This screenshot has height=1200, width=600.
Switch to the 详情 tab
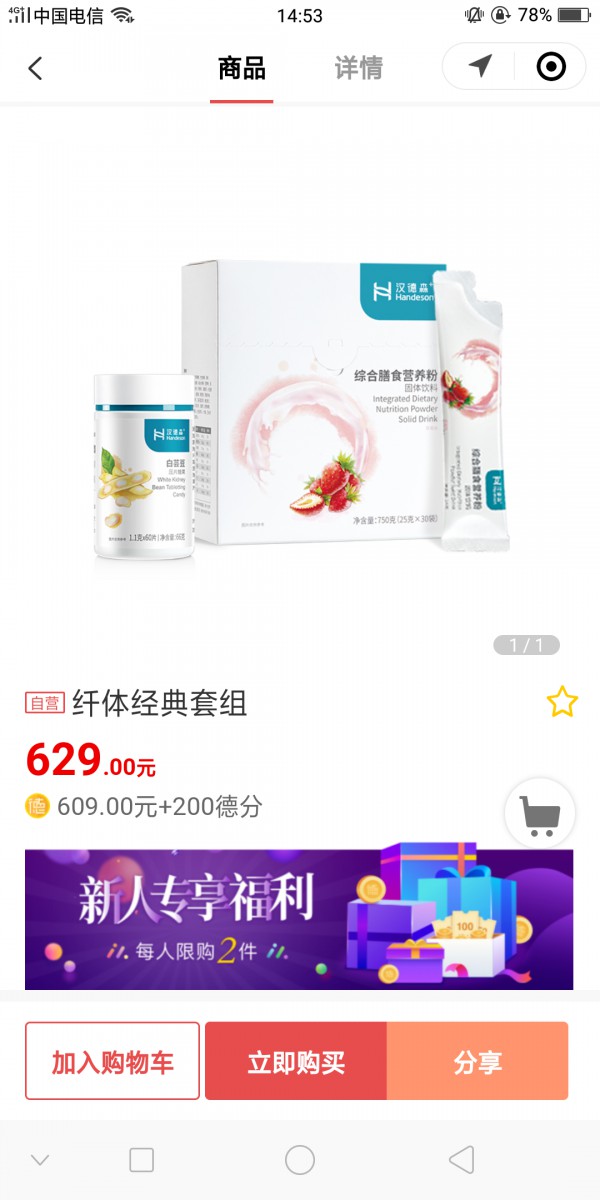[358, 68]
